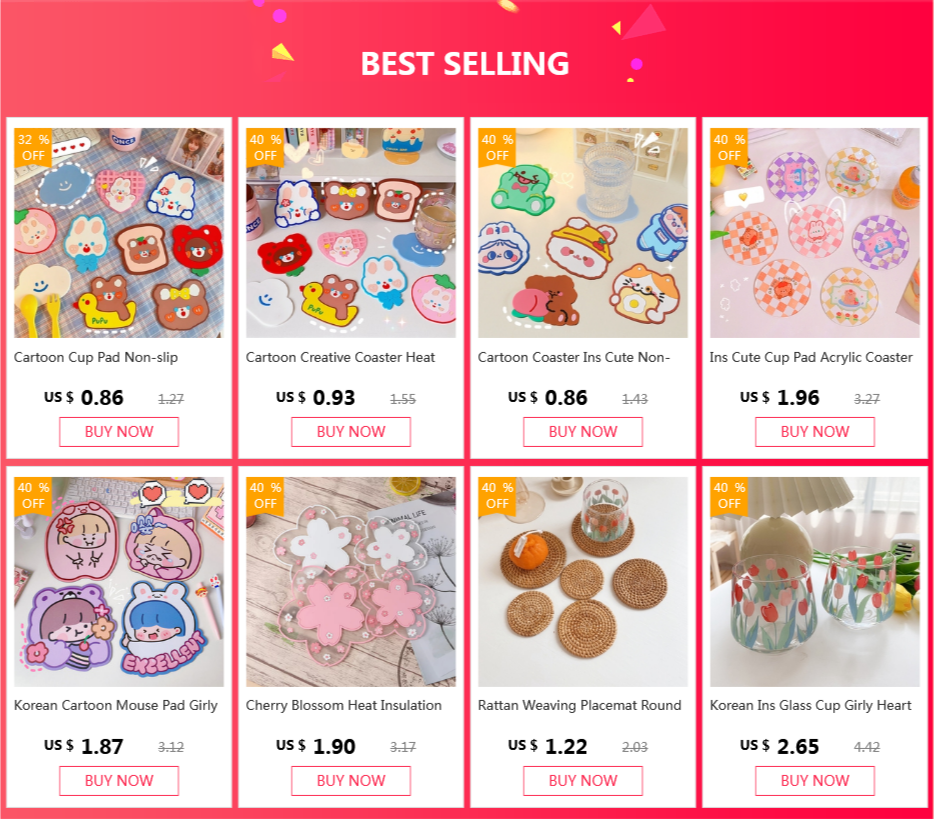Tap BUY NOW under Cartoon Creative Coaster Heat
This screenshot has width=934, height=819.
(x=351, y=432)
